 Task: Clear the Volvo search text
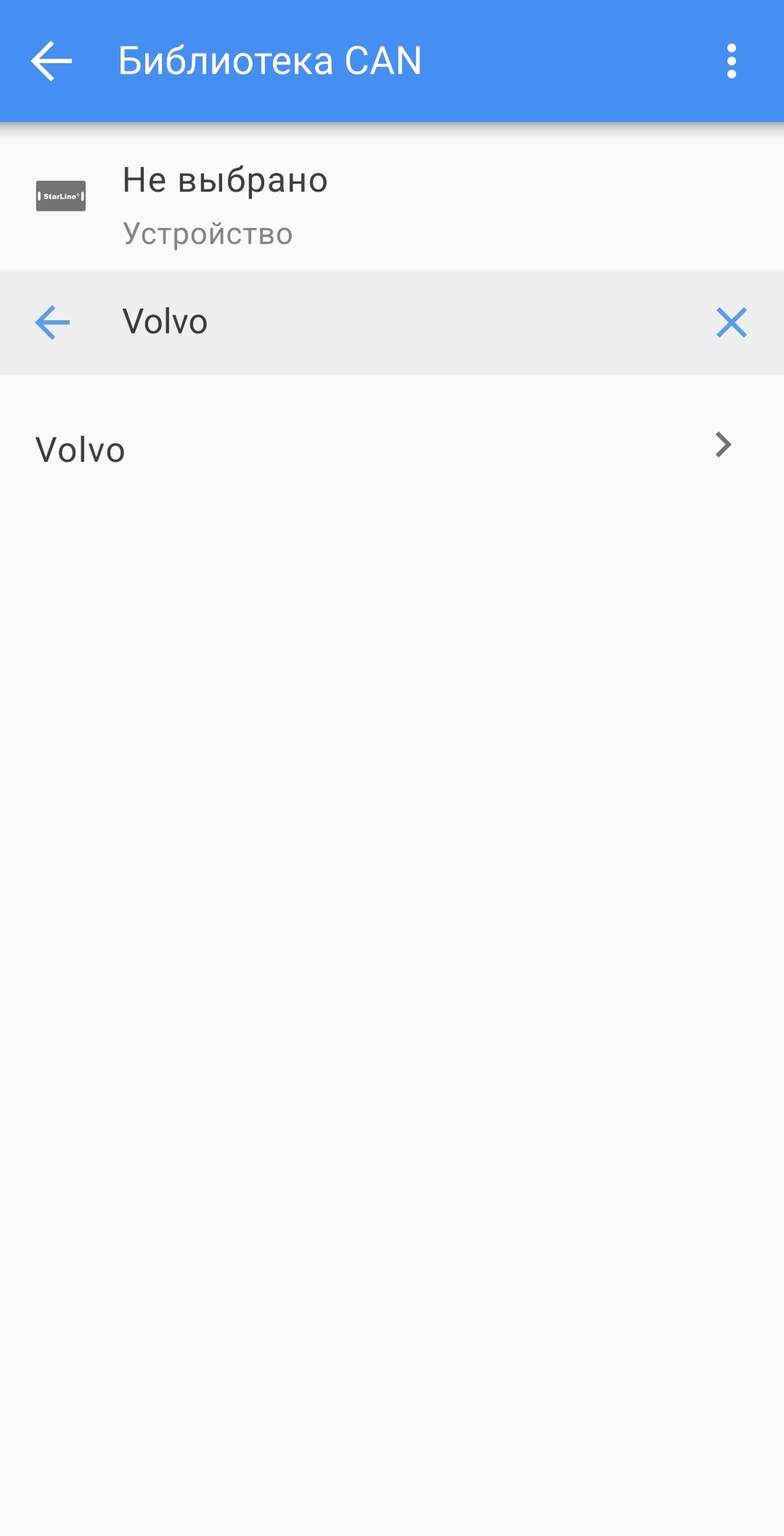click(x=731, y=323)
